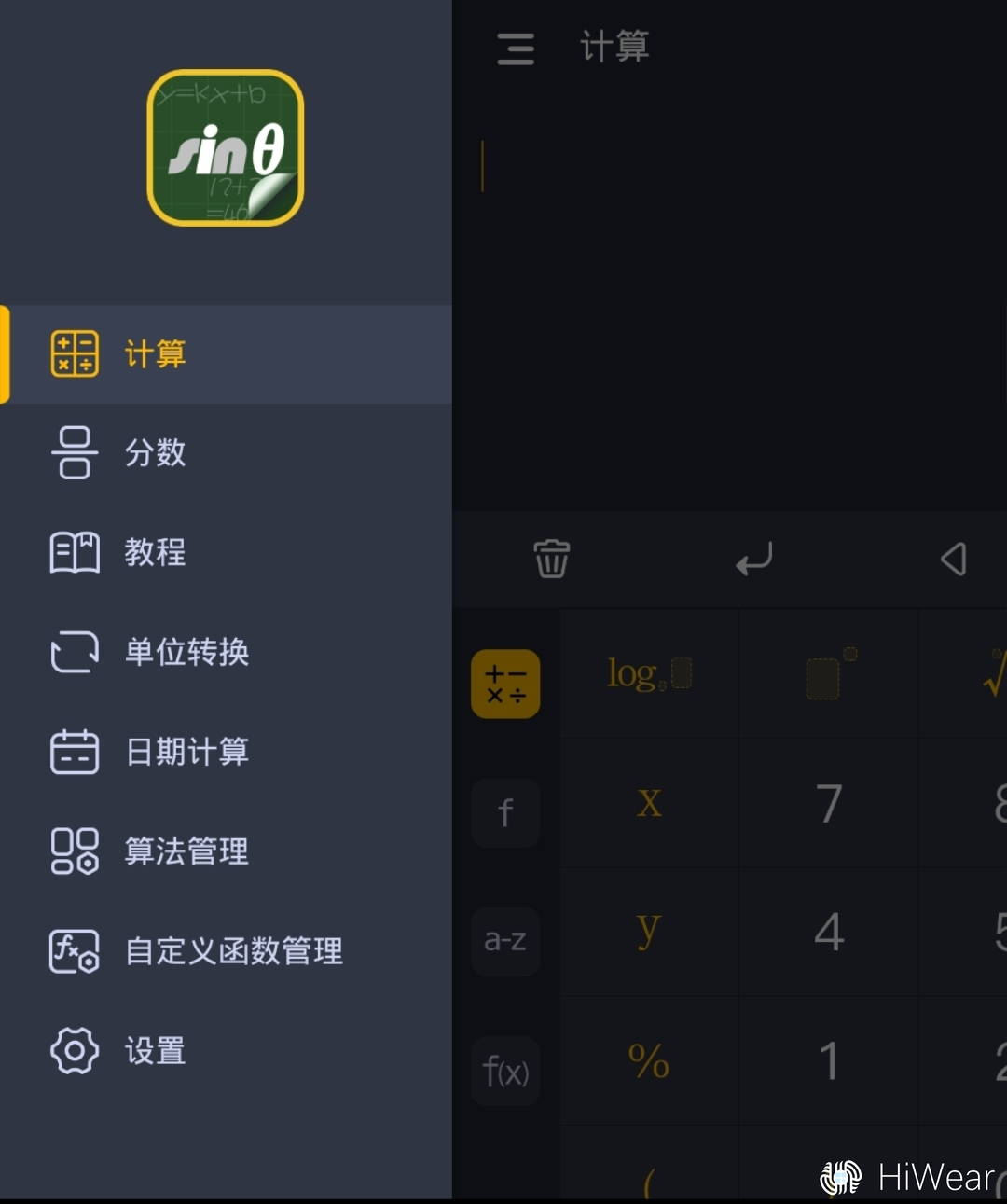
Task: Switch to the f keypad tab
Action: (505, 812)
